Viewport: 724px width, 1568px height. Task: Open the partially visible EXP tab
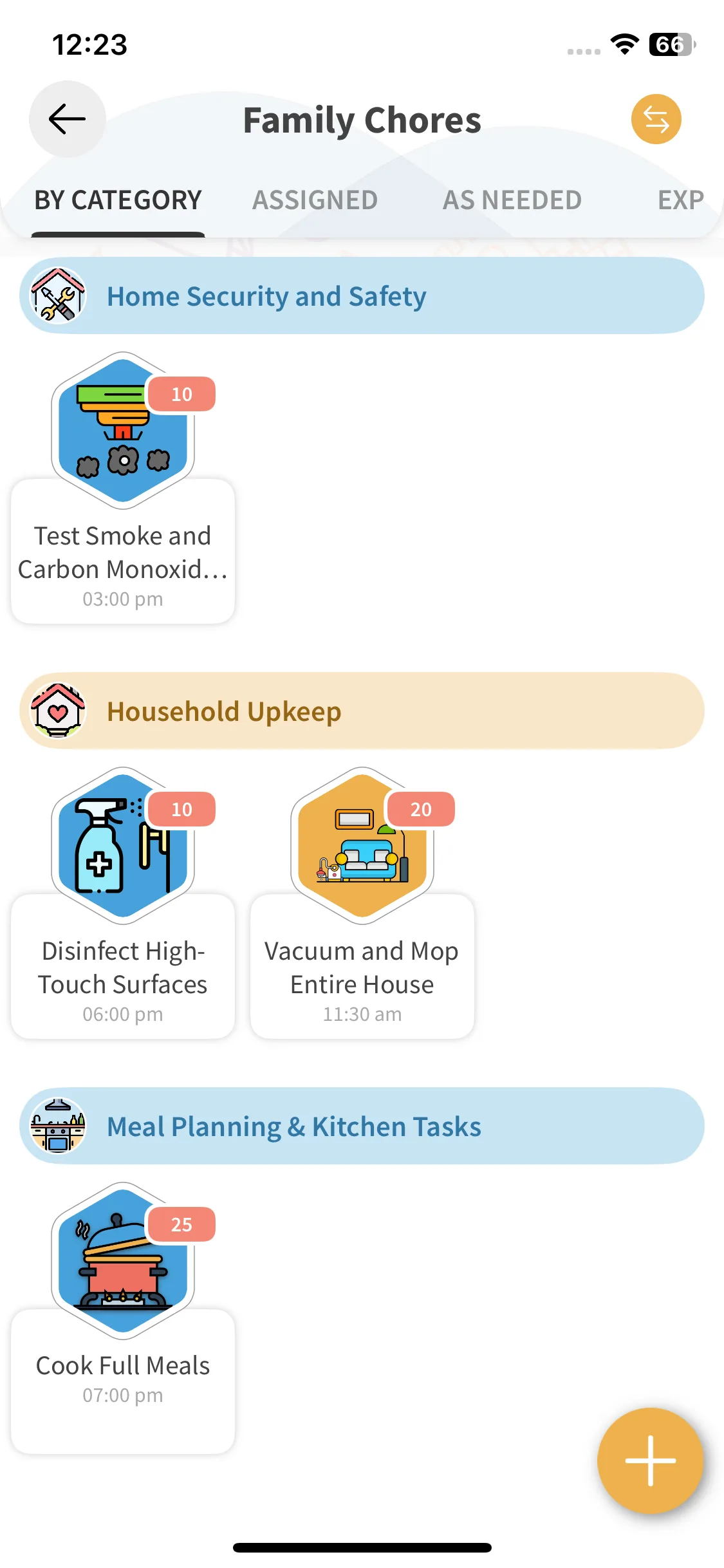(680, 200)
